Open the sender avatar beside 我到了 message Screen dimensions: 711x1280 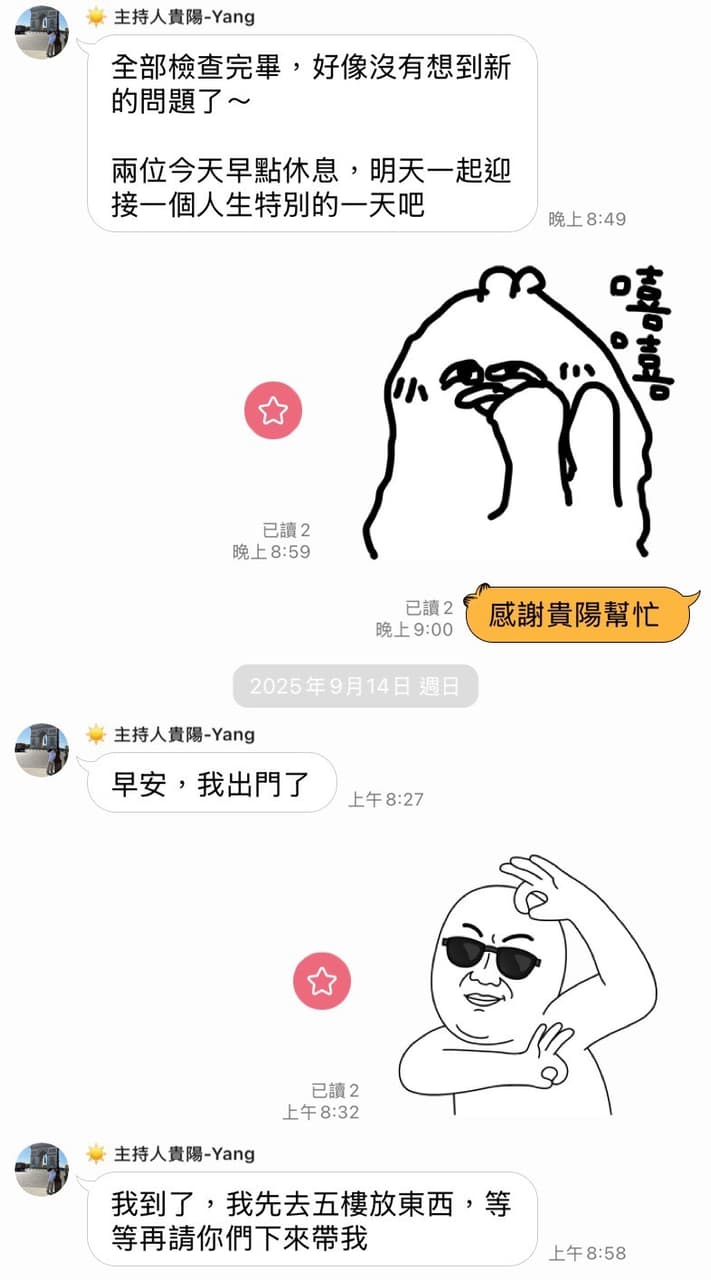tap(42, 1169)
